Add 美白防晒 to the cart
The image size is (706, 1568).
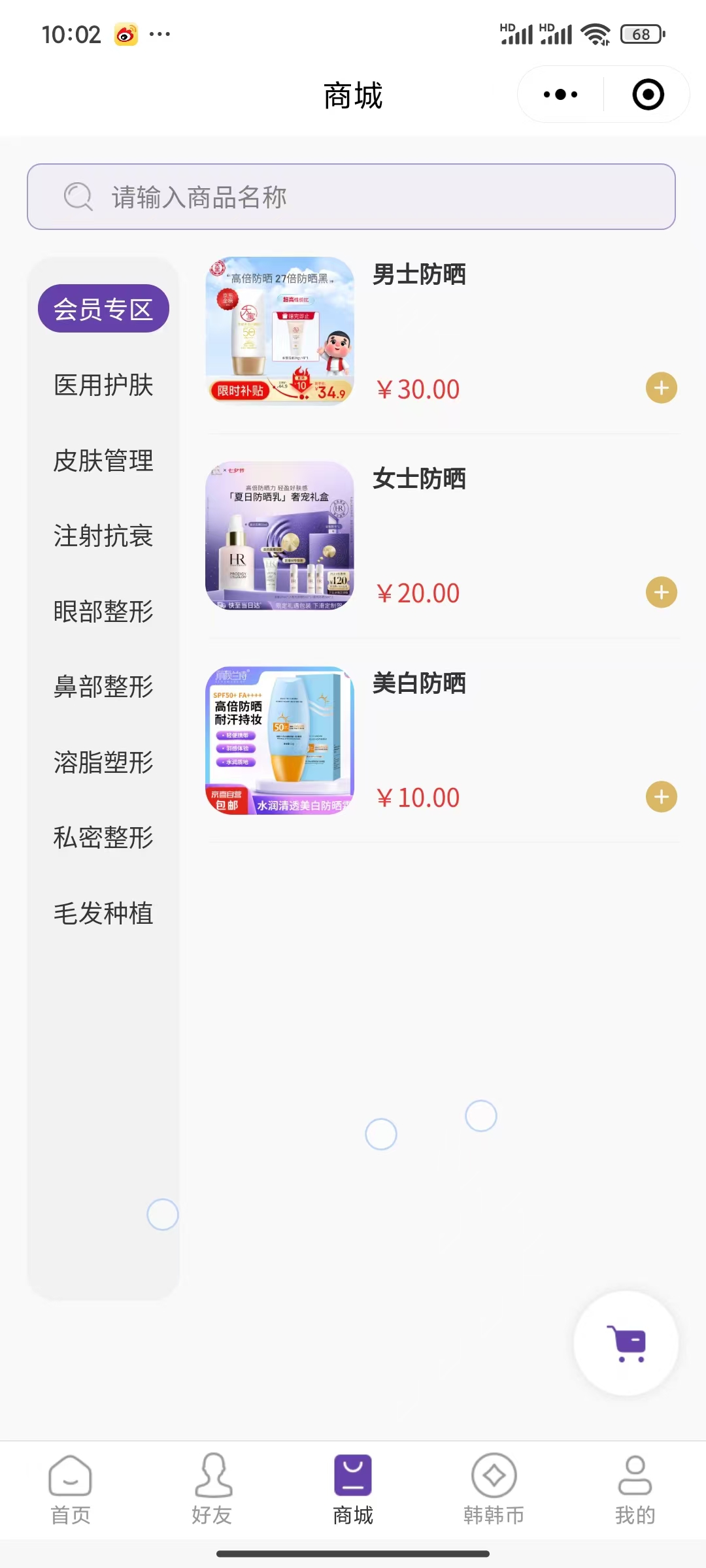(661, 797)
